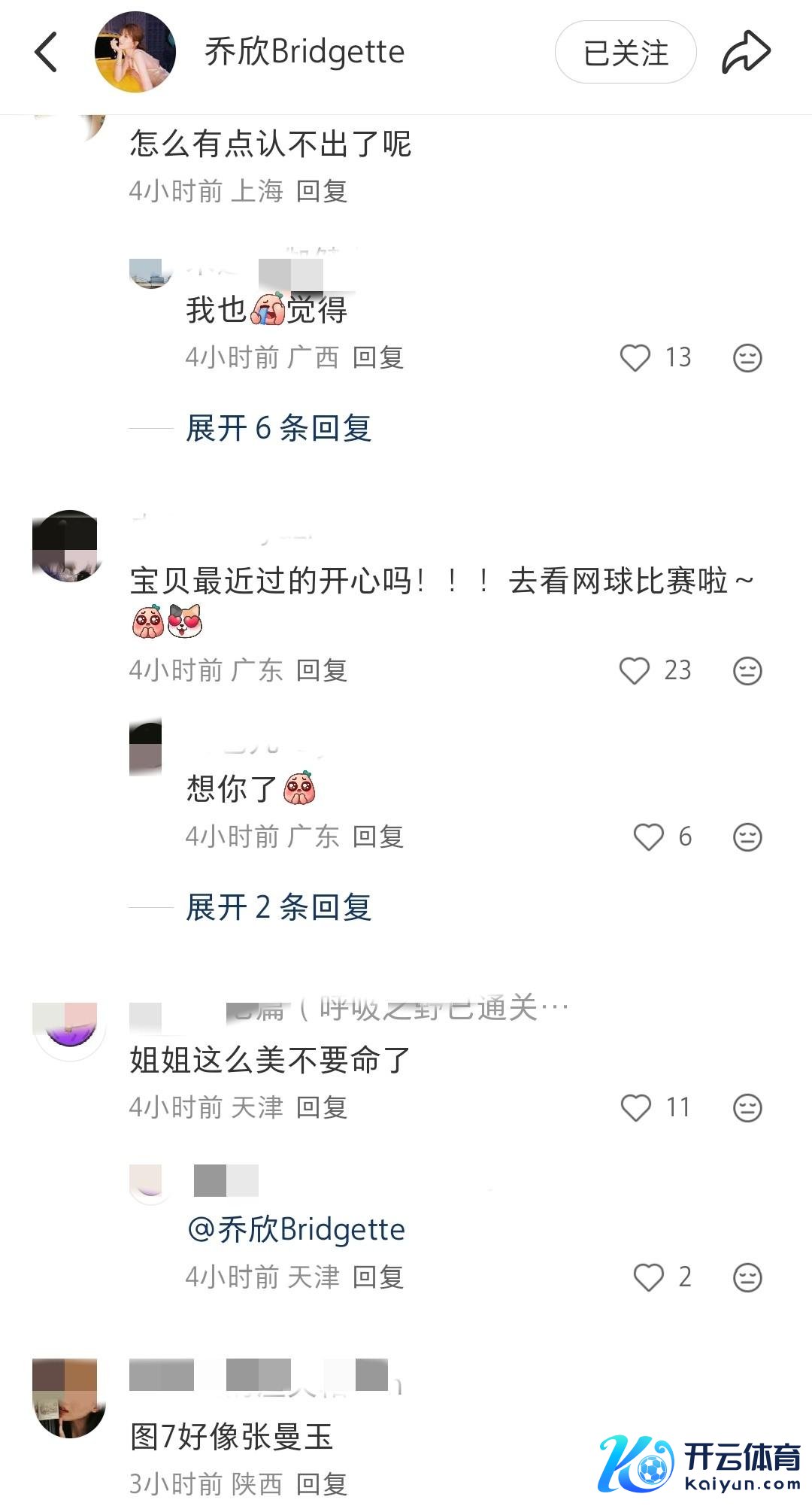
Task: Dislike the 想你了 reply
Action: (747, 837)
